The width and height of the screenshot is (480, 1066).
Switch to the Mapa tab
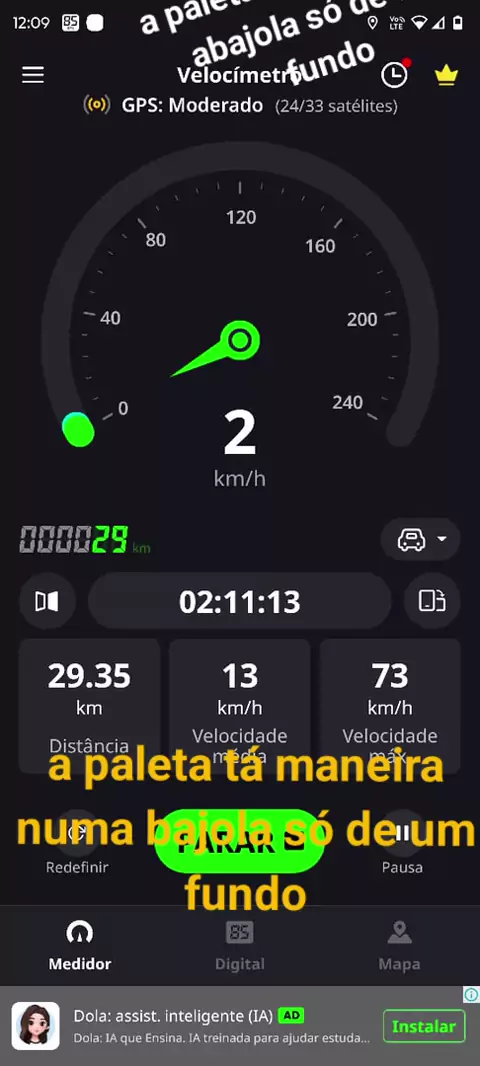click(x=399, y=946)
